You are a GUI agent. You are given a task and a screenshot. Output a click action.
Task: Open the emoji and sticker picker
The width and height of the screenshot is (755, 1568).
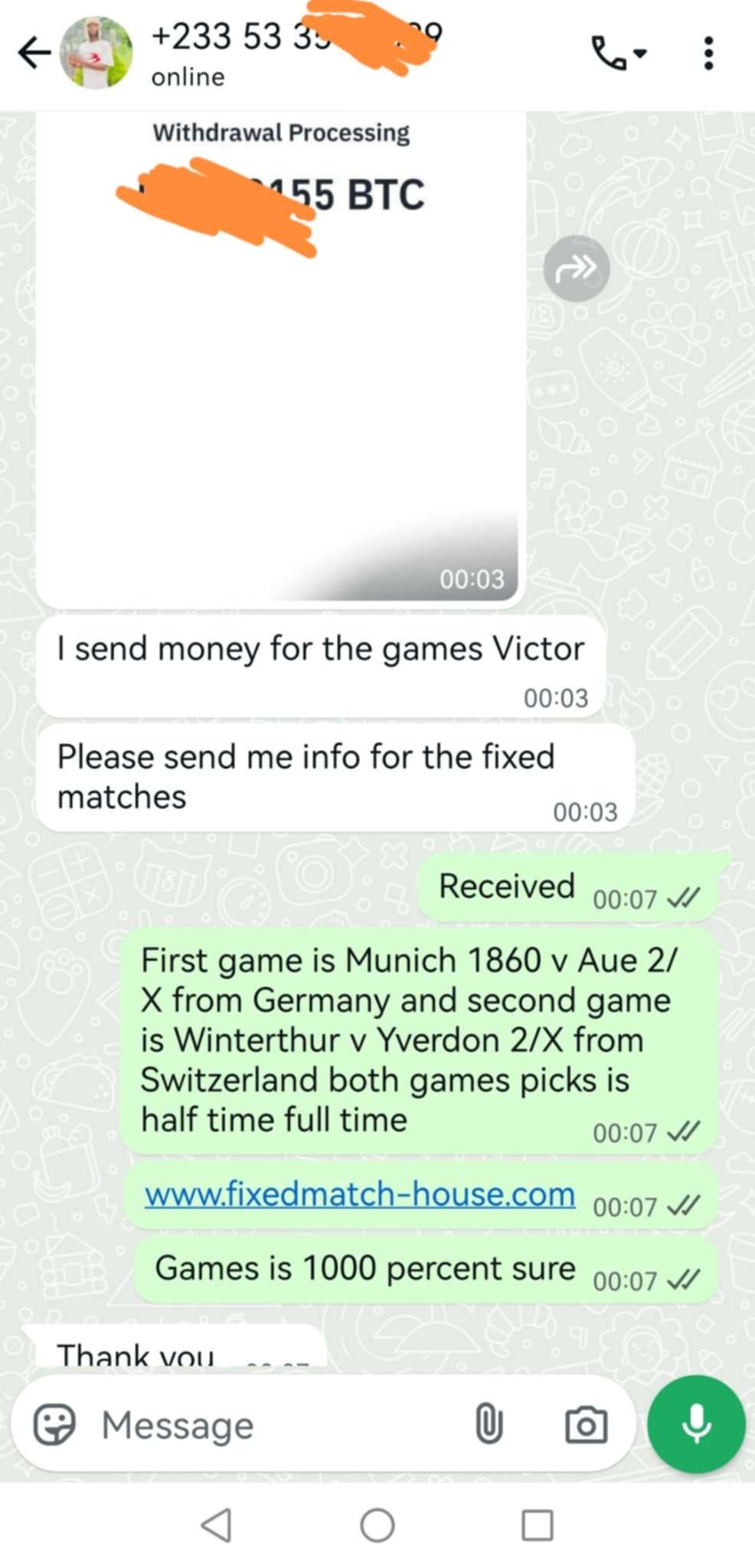tap(54, 1425)
